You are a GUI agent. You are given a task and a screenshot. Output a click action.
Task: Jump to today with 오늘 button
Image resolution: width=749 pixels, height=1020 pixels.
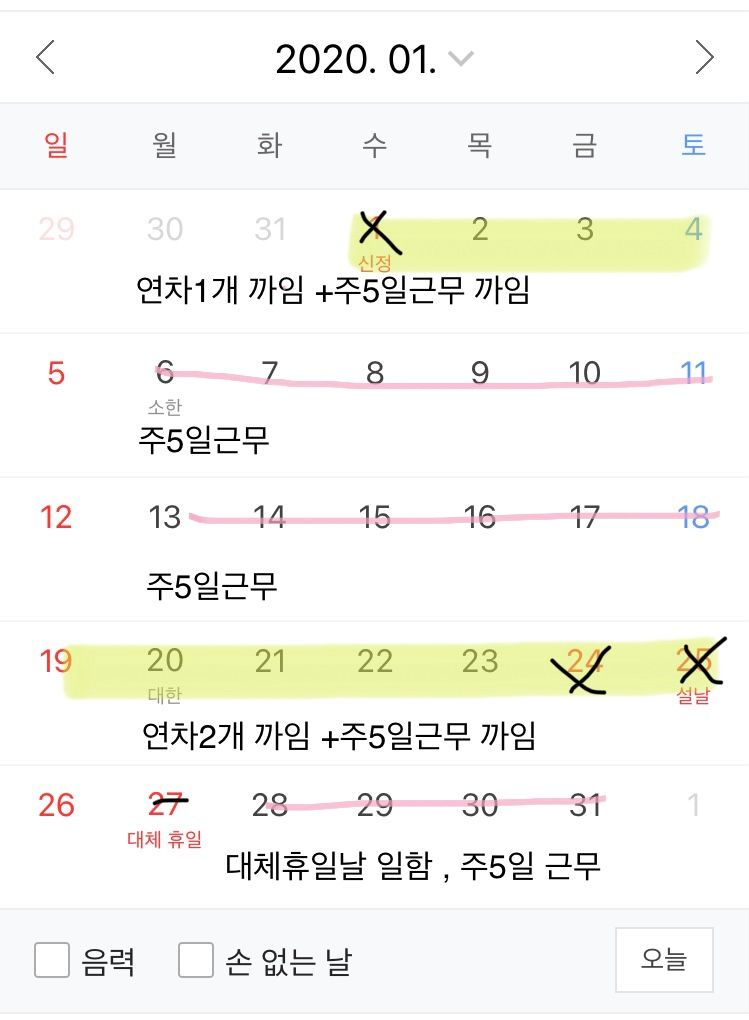663,959
